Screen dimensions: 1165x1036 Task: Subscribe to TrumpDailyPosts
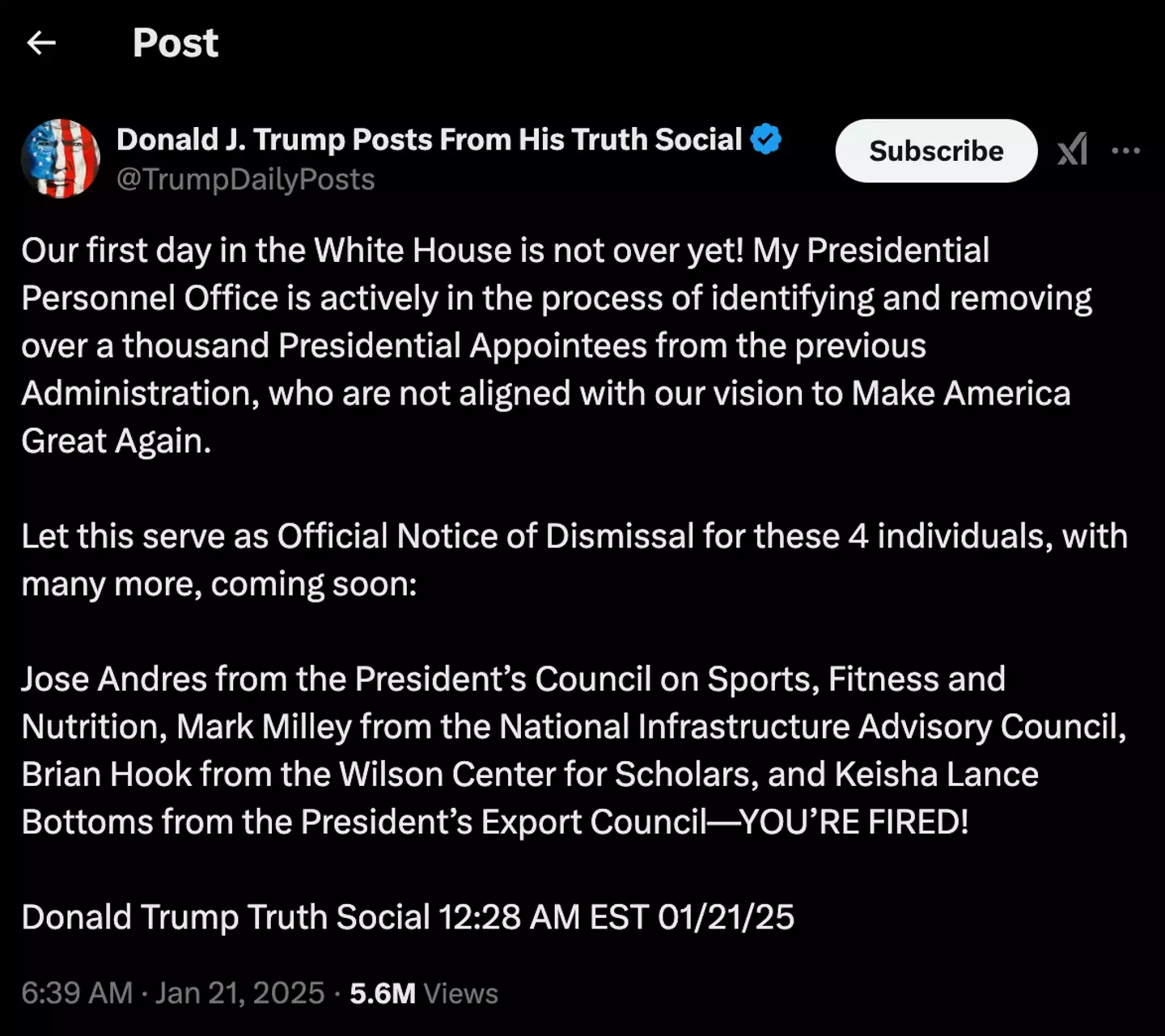pyautogui.click(x=936, y=151)
